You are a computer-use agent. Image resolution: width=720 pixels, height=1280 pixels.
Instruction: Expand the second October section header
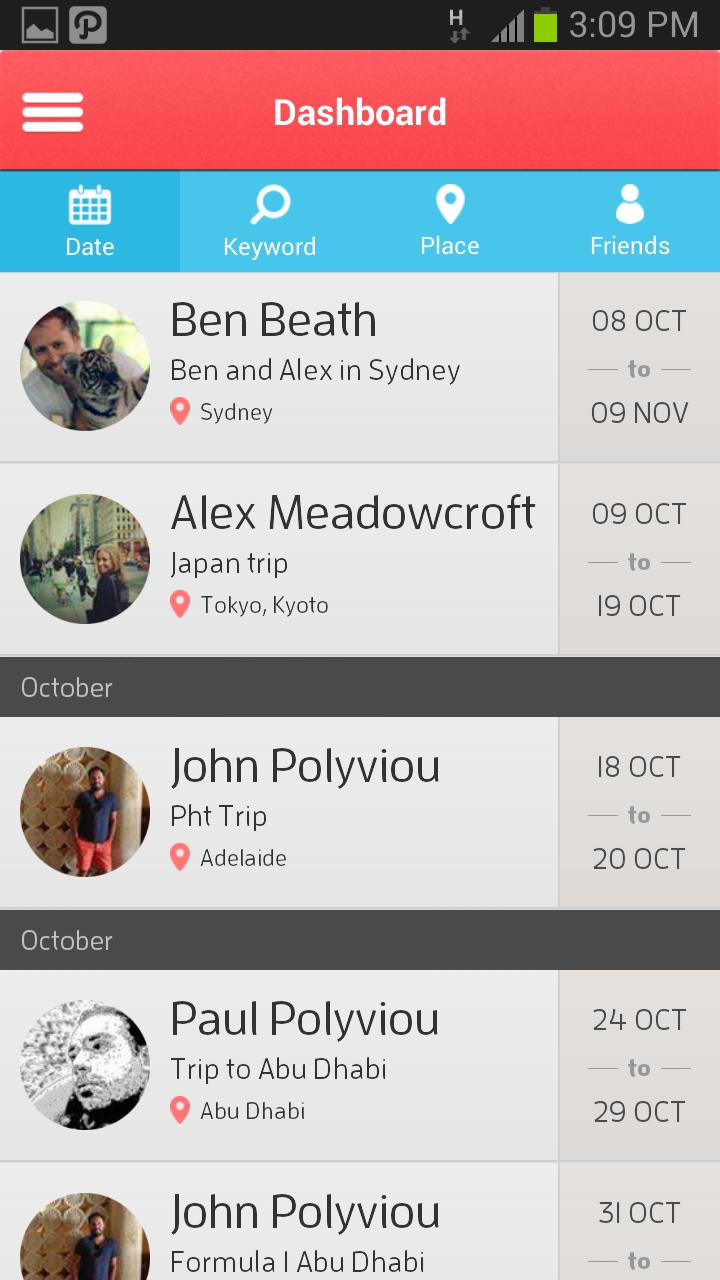(x=360, y=940)
